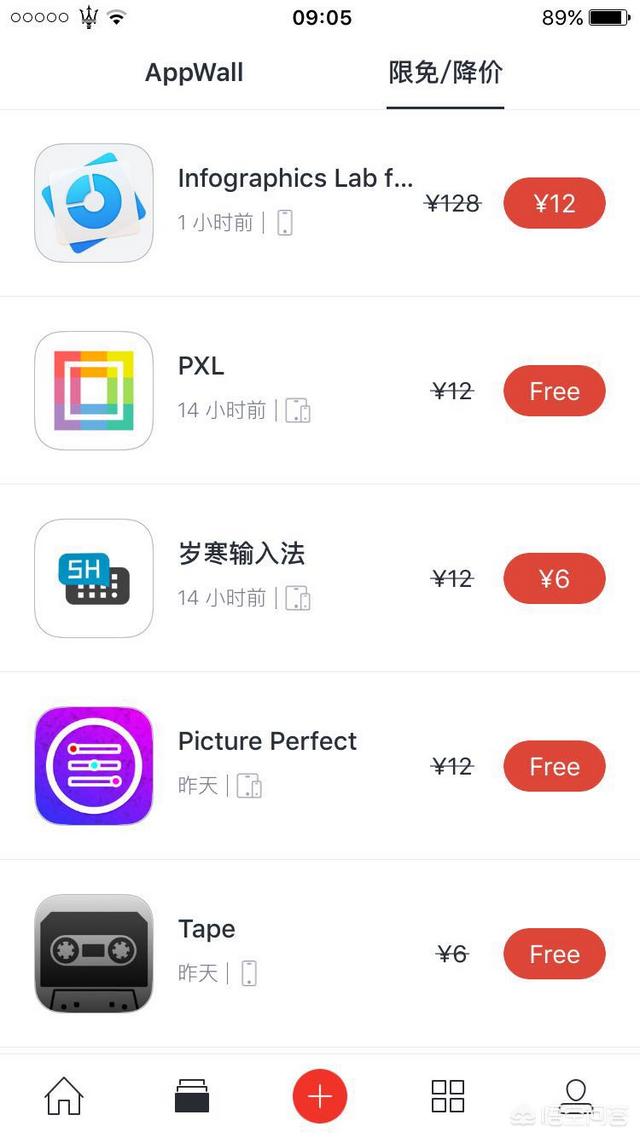The height and width of the screenshot is (1138, 640).
Task: Get PXL with its Free button
Action: (x=554, y=391)
